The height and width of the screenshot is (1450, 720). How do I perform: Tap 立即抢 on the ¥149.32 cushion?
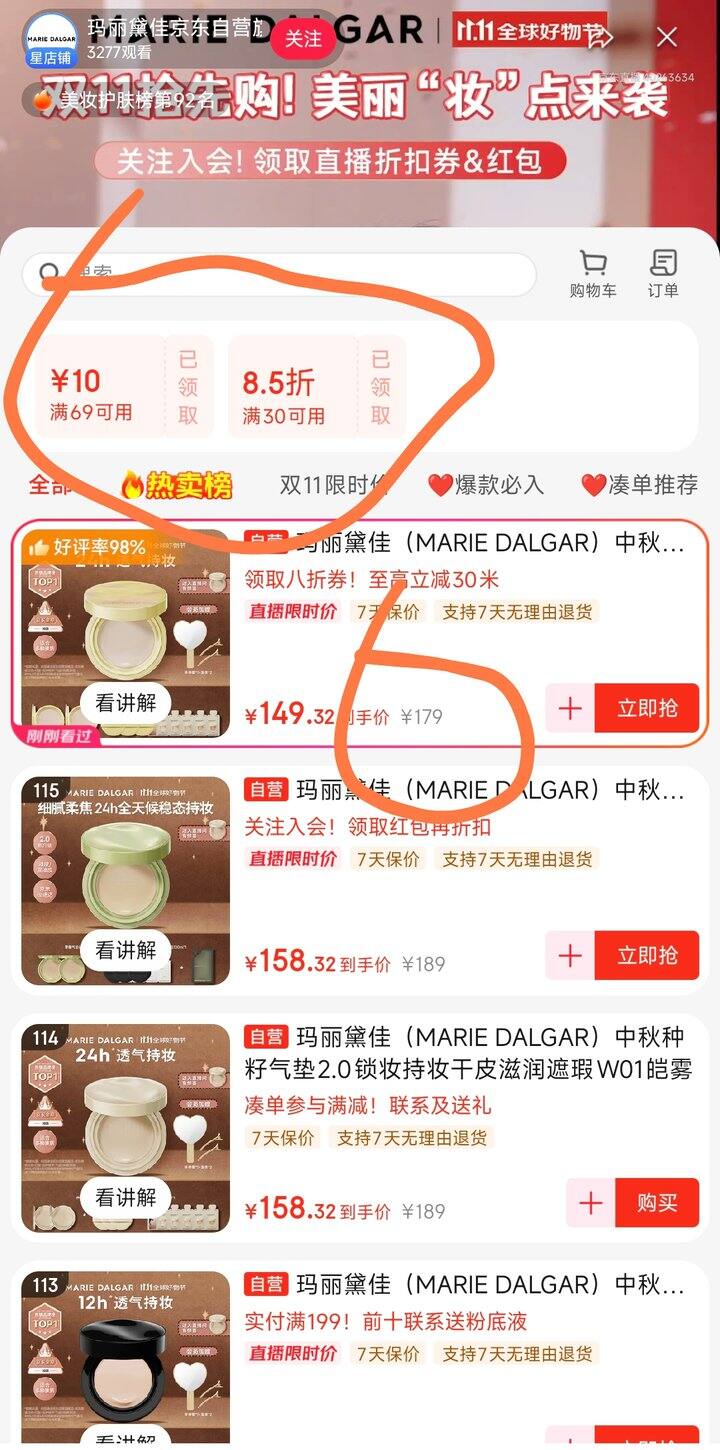646,708
